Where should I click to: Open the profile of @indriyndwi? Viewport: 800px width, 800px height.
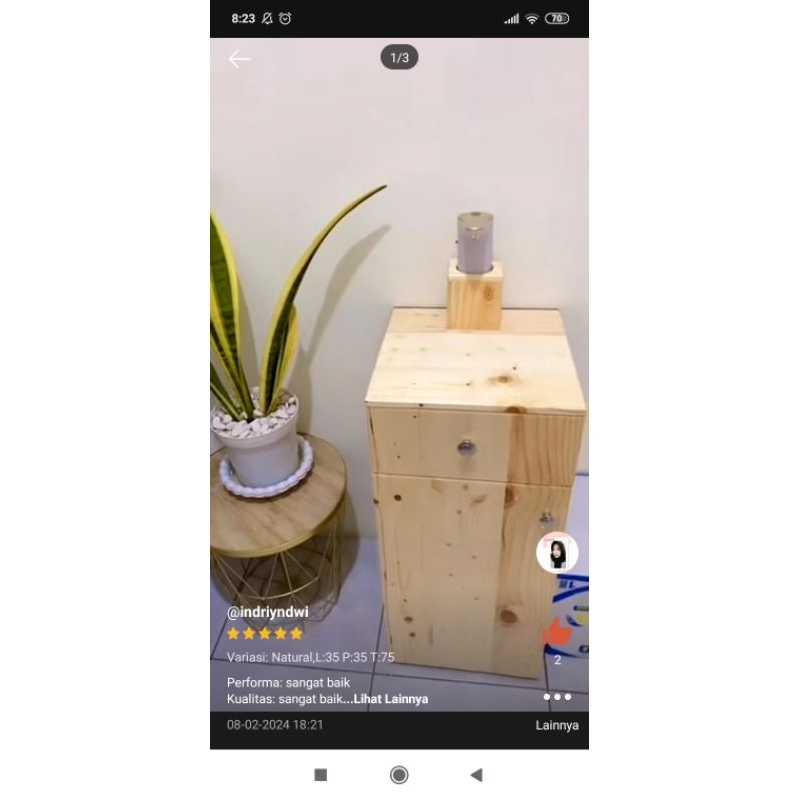pos(267,612)
